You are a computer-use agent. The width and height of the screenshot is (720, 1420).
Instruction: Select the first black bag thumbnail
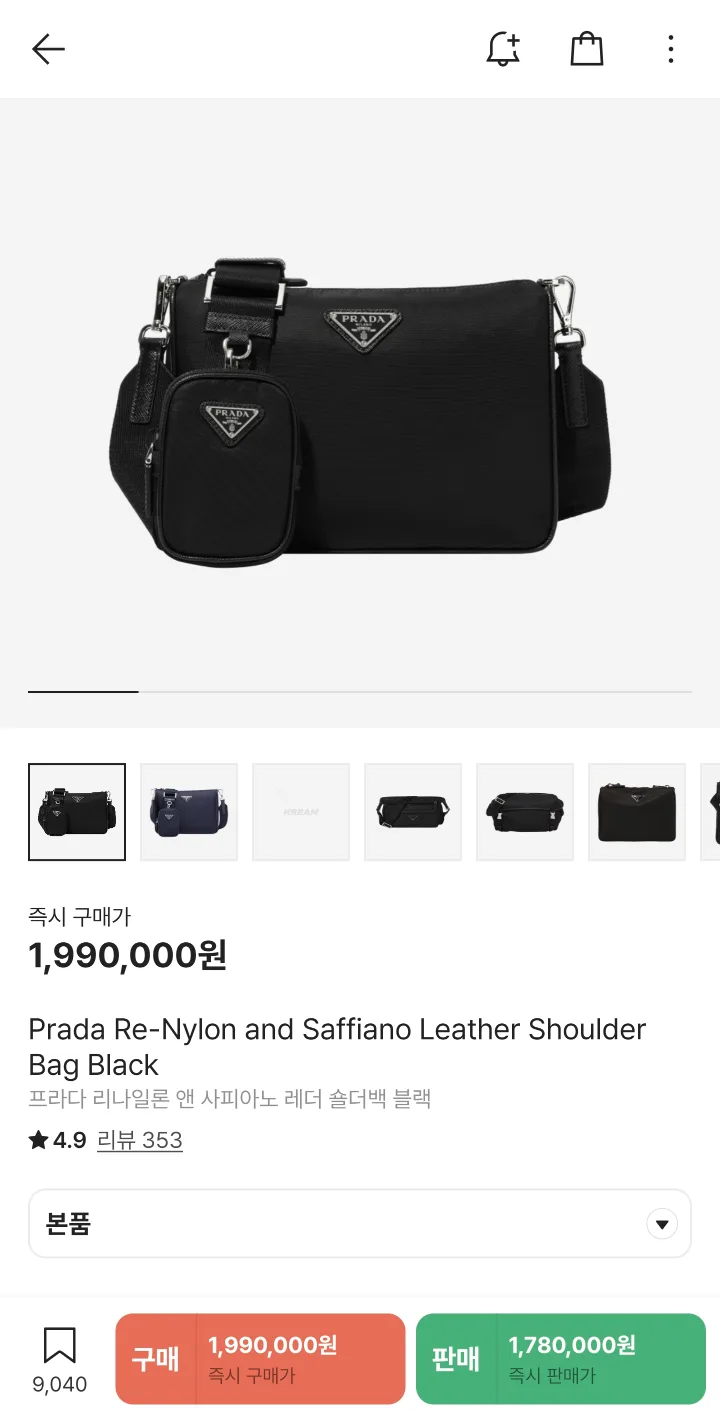pyautogui.click(x=77, y=812)
